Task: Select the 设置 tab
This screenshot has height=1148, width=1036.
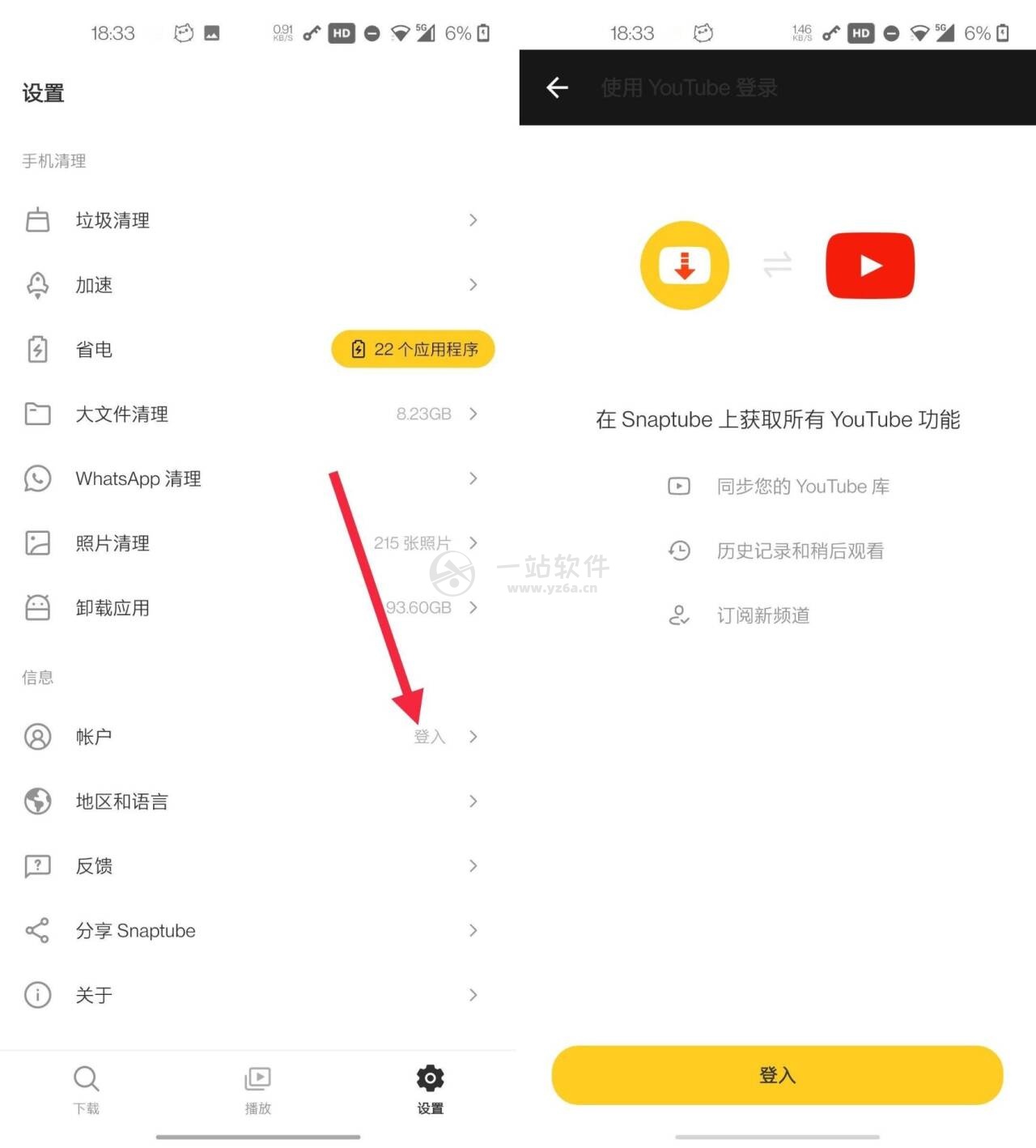Action: point(430,1090)
